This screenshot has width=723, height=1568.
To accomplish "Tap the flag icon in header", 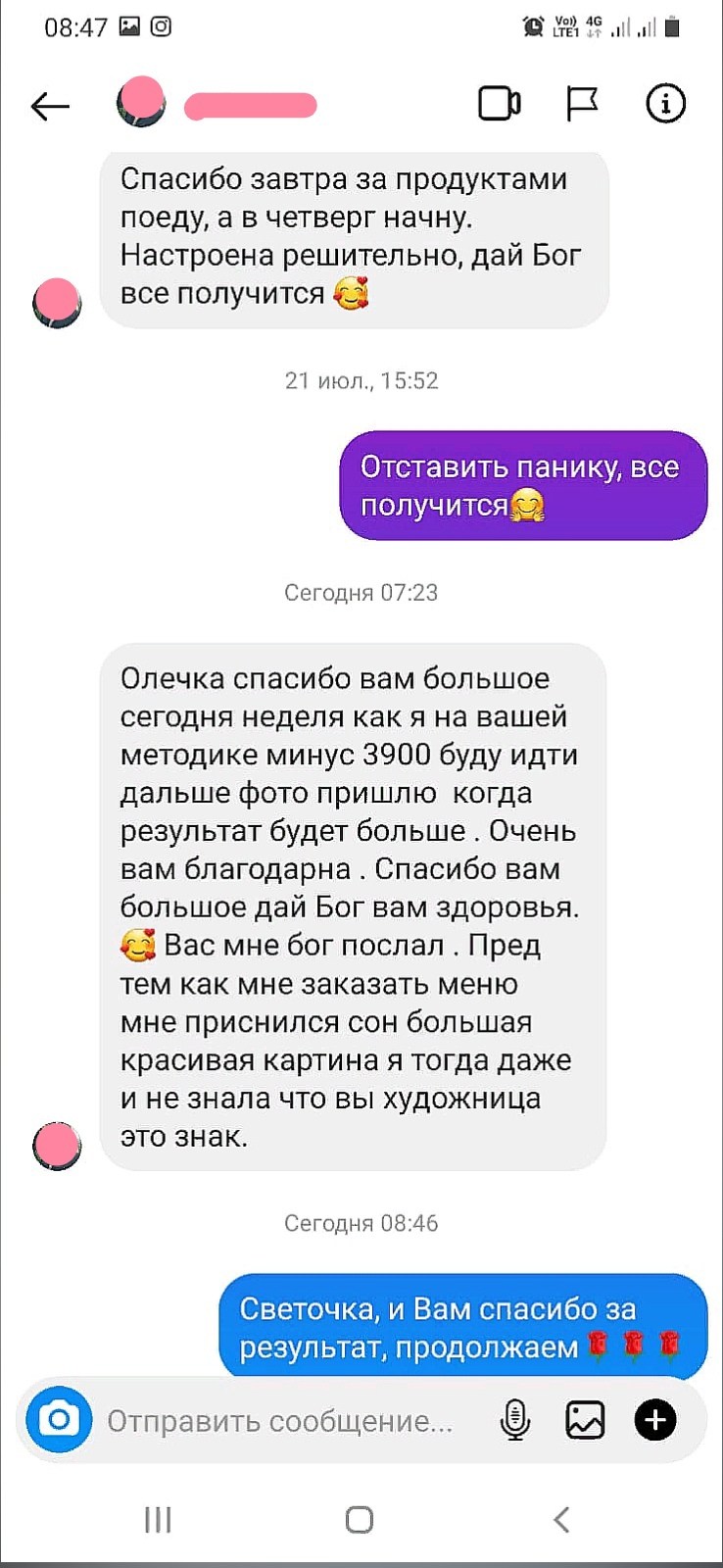I will click(x=582, y=104).
